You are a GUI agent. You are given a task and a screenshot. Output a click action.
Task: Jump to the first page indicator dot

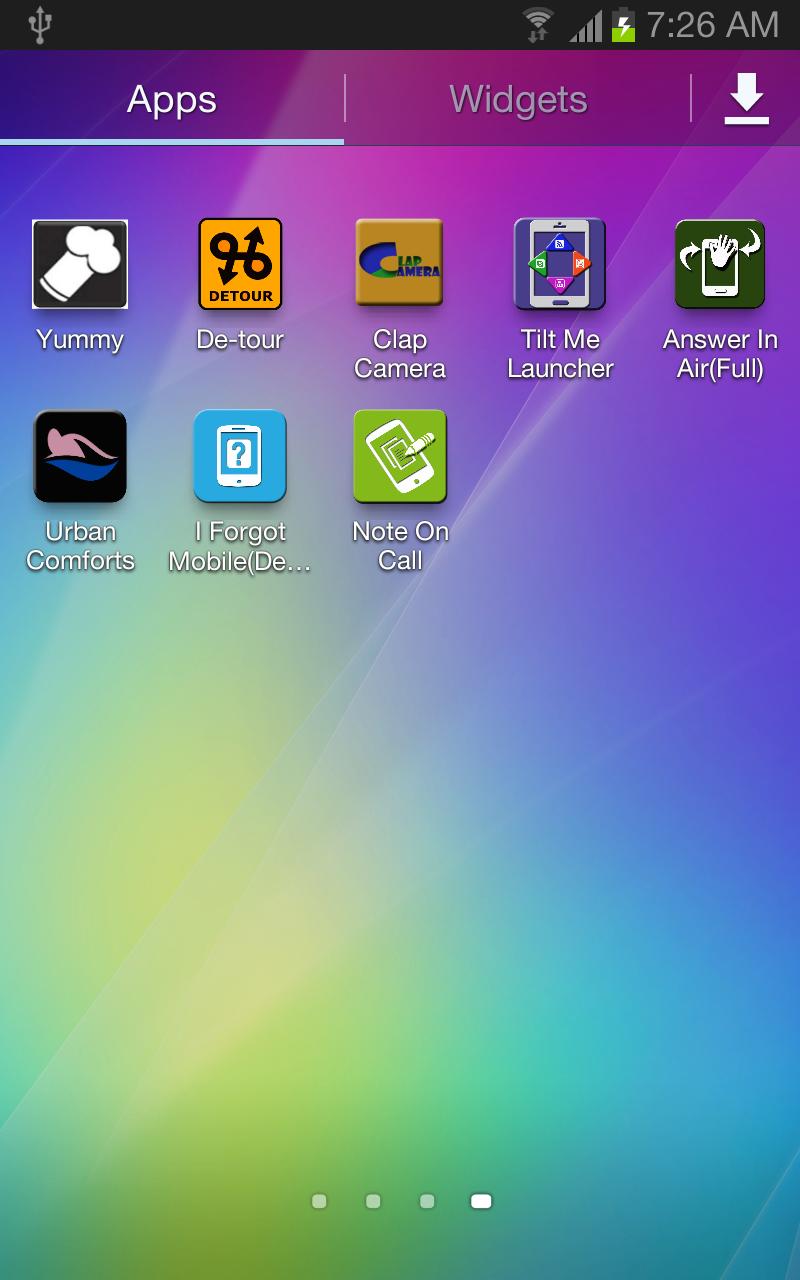pos(319,1201)
